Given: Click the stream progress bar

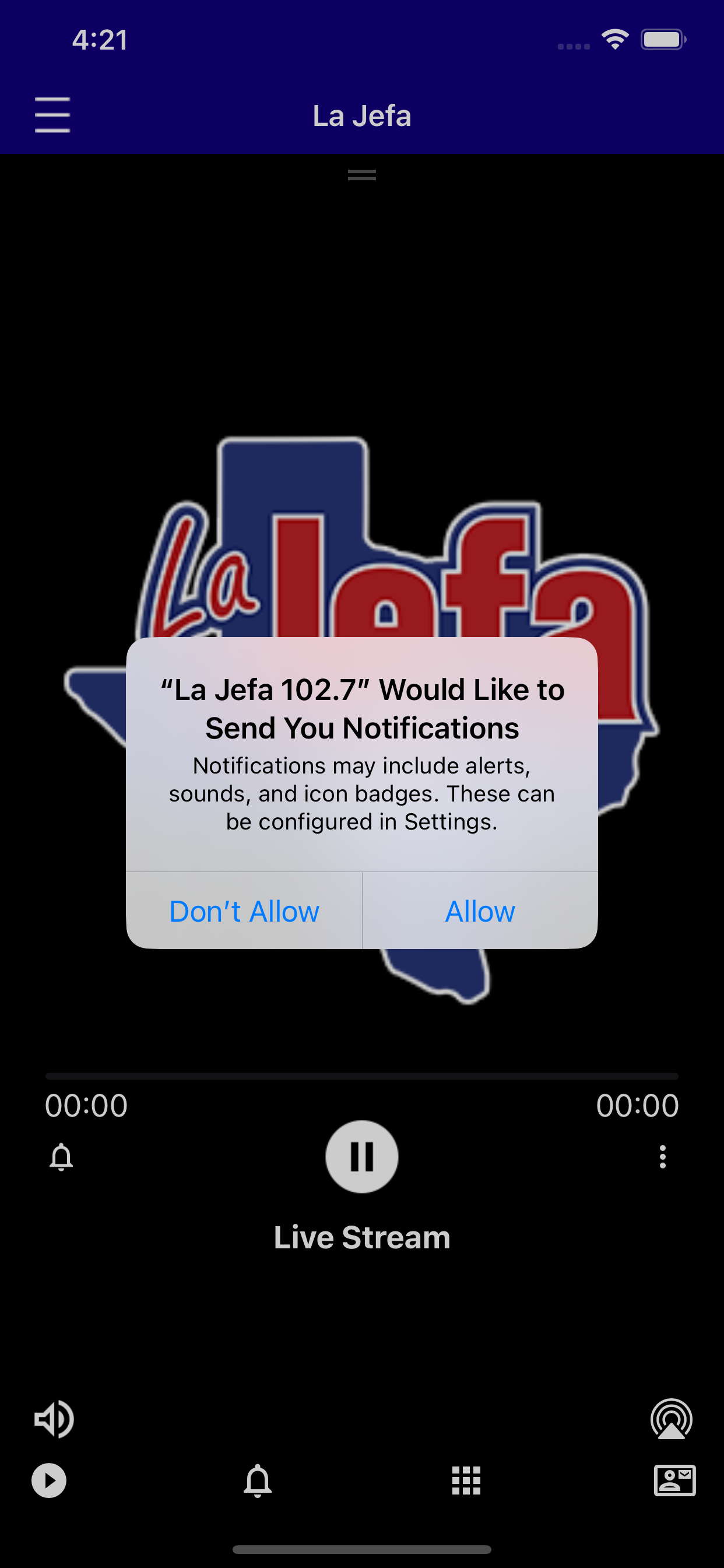Looking at the screenshot, I should 361,1075.
